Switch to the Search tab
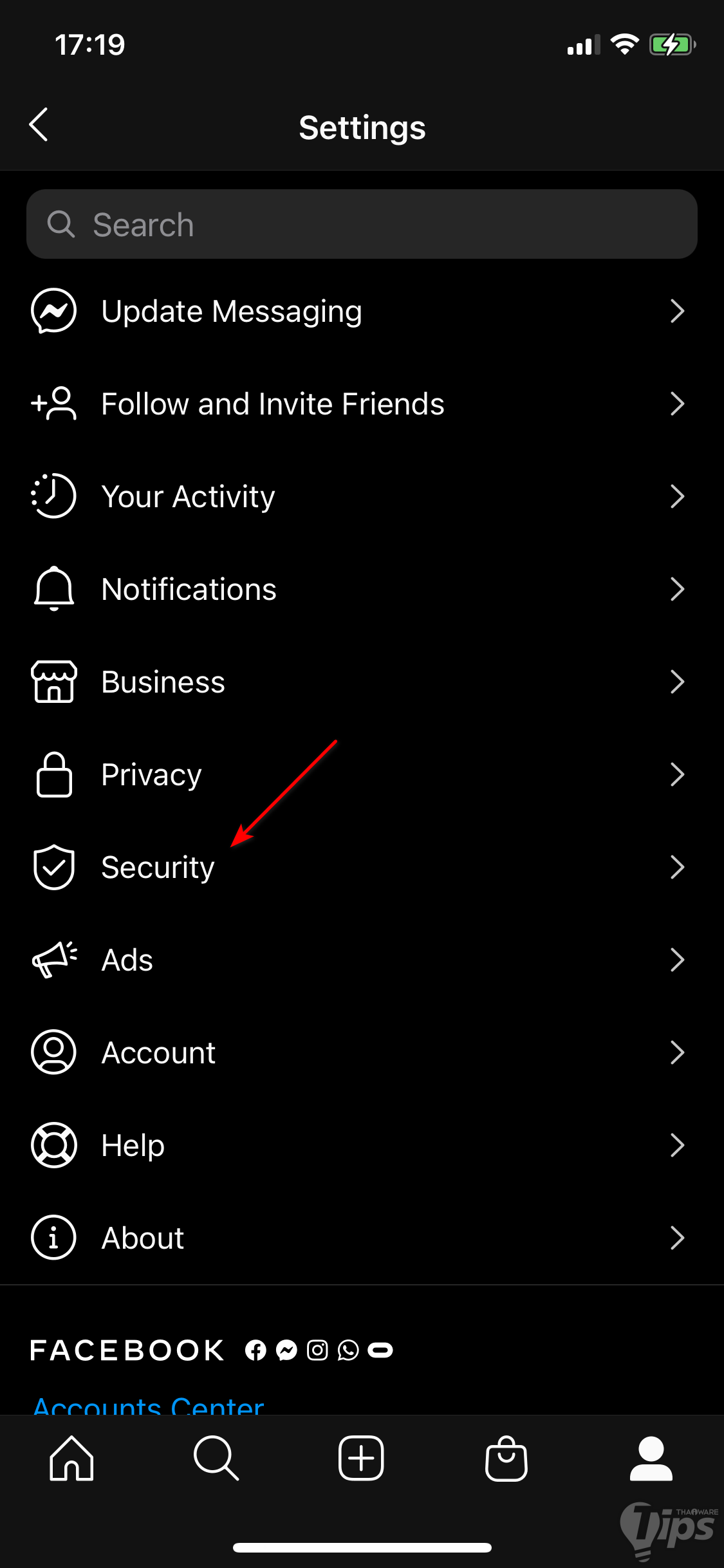 pyautogui.click(x=216, y=1459)
